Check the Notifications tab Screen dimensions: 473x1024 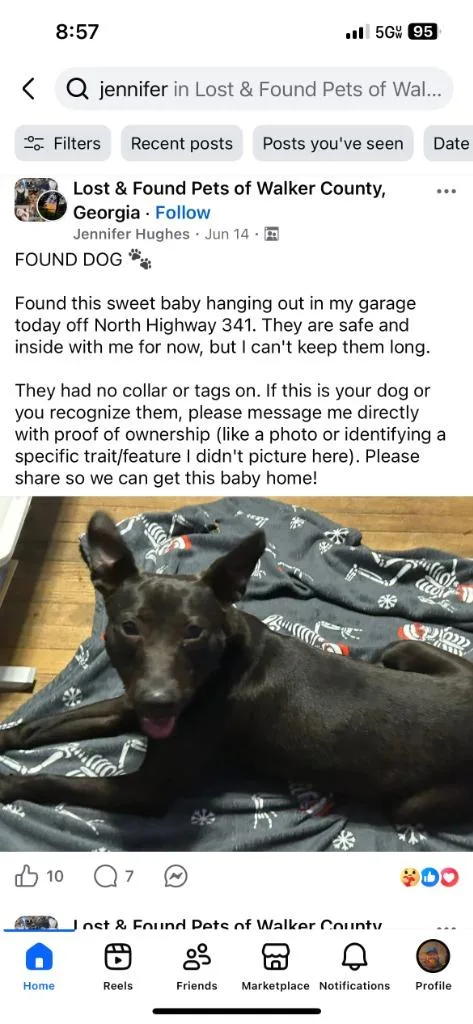(355, 966)
